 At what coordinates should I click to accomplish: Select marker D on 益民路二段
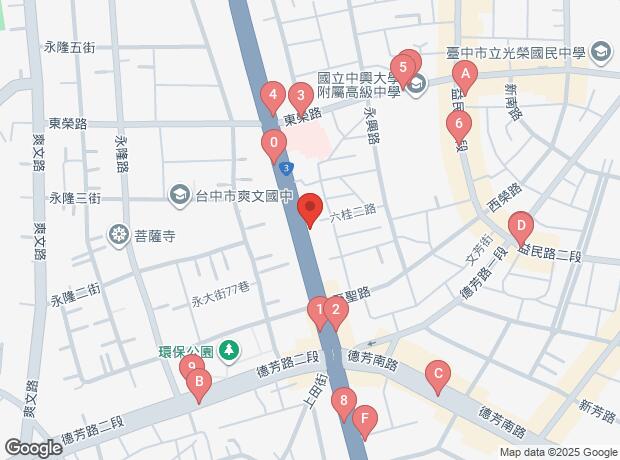pos(520,226)
